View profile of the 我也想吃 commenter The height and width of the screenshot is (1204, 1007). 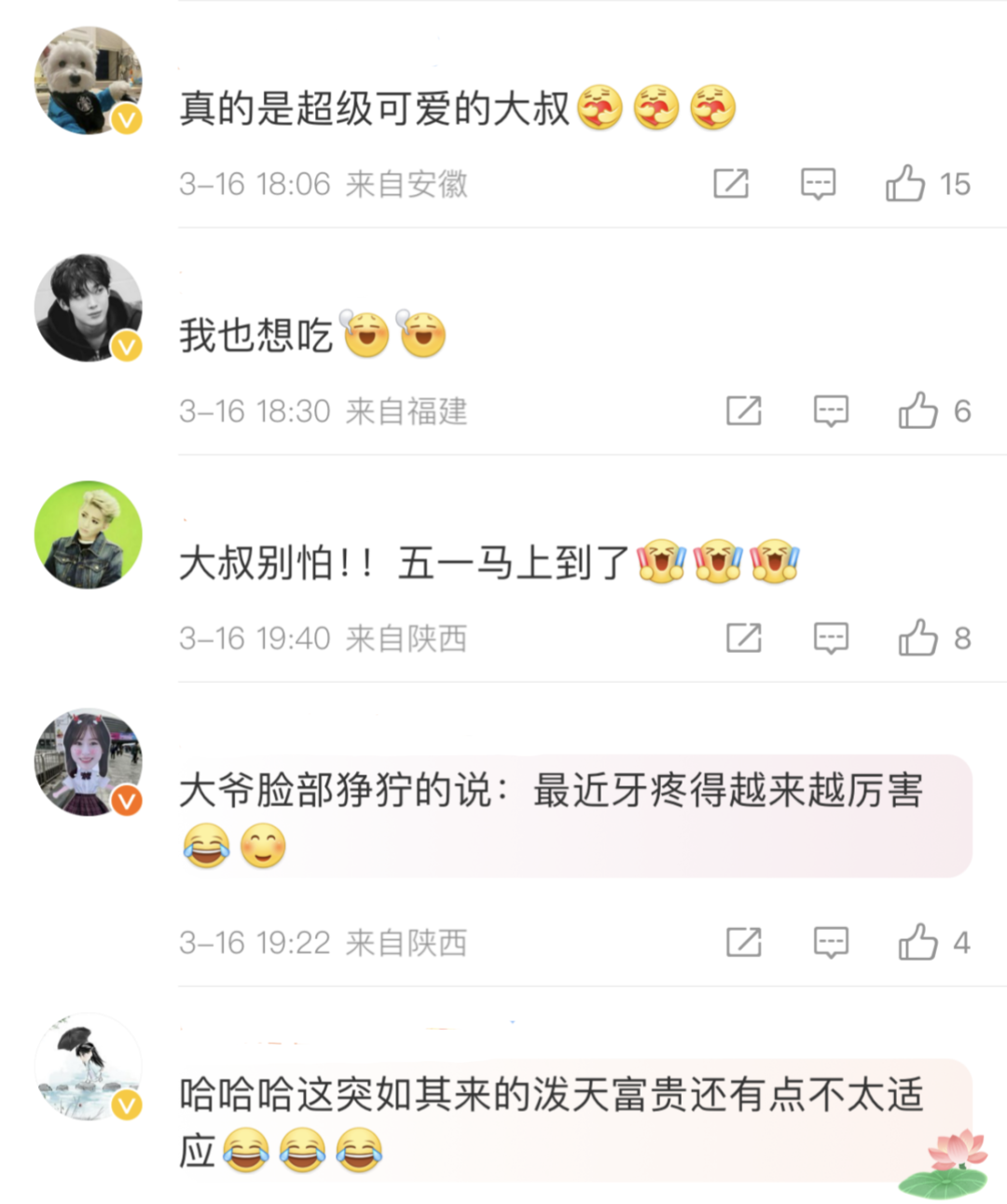88,307
